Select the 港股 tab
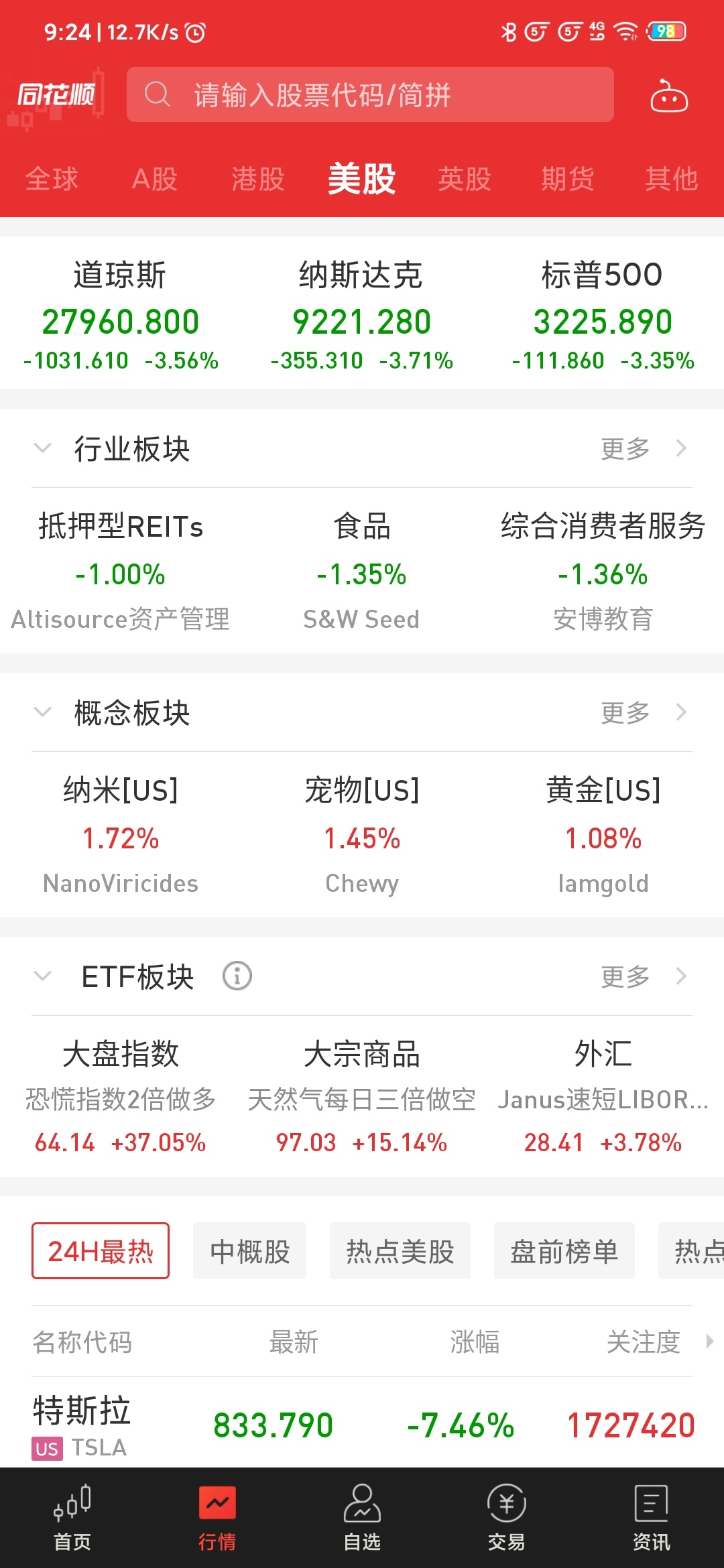Screen dimensions: 724x1568 (x=258, y=179)
